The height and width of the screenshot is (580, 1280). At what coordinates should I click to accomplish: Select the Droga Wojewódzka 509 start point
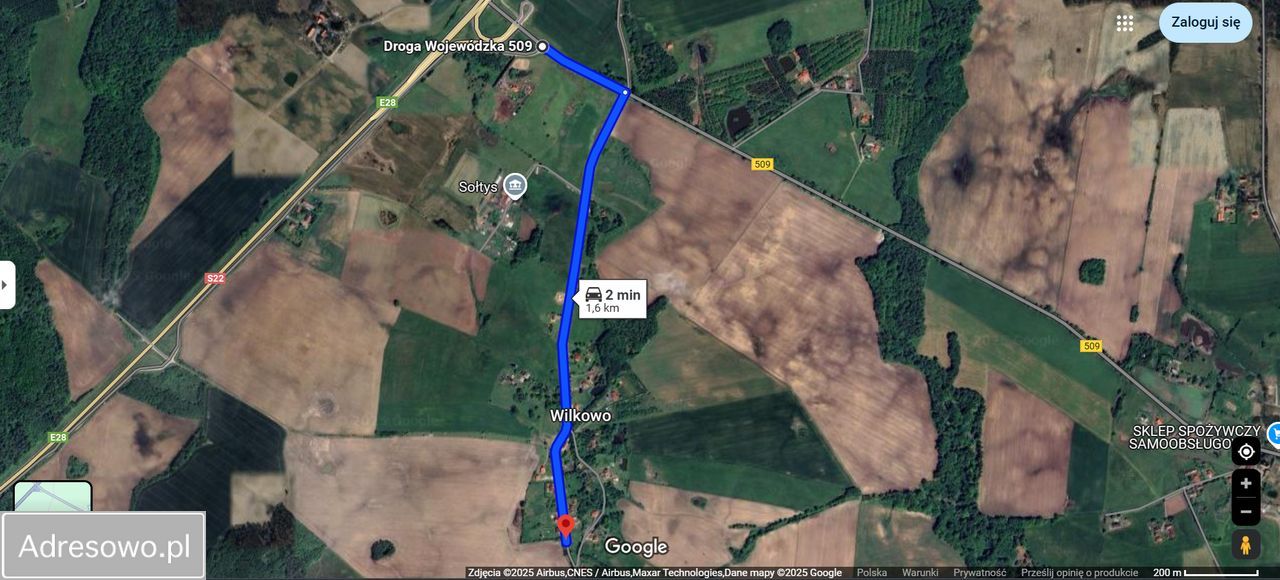543,46
